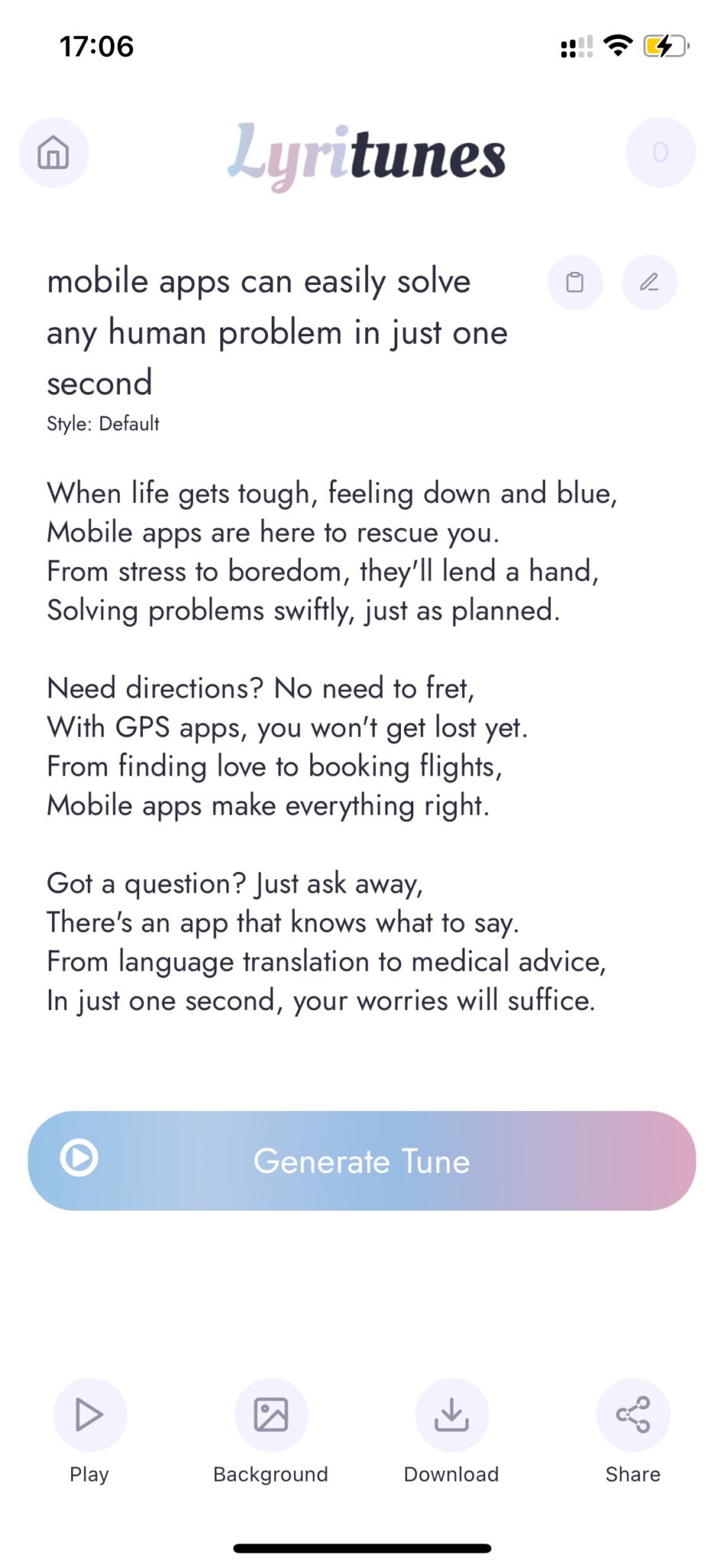Tap the Share label under its icon
This screenshot has height=1568, width=724.
coord(633,1473)
